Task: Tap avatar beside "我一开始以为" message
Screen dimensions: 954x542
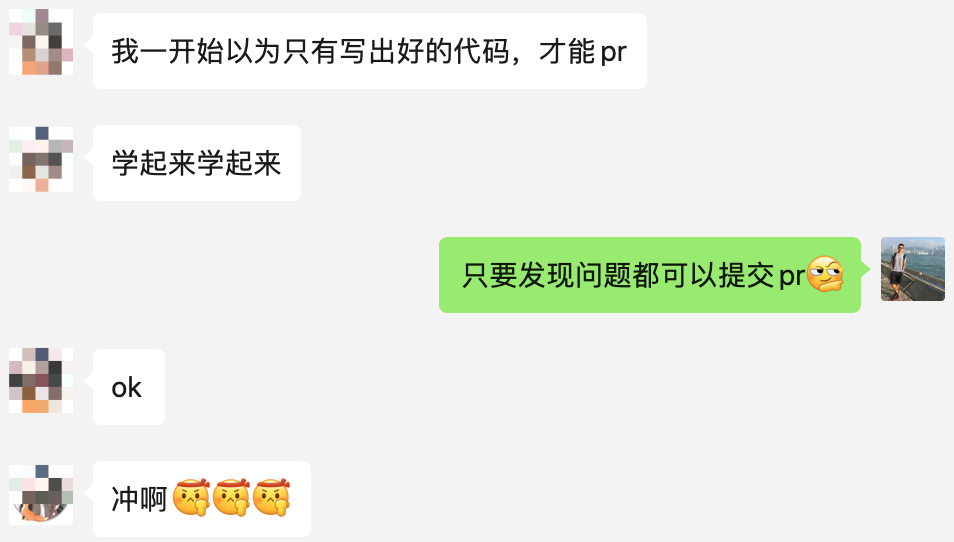Action: [41, 43]
